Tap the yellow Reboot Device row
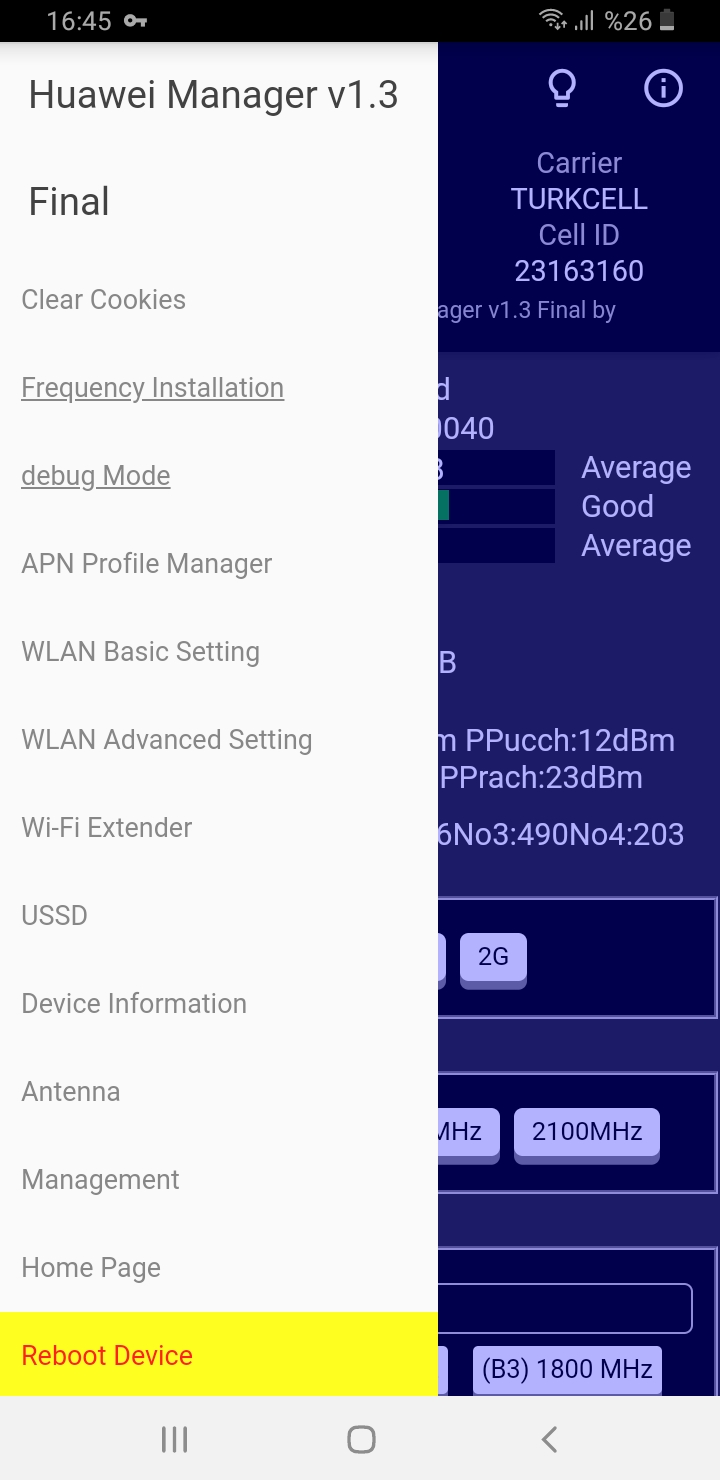Viewport: 720px width, 1480px height. 219,1354
